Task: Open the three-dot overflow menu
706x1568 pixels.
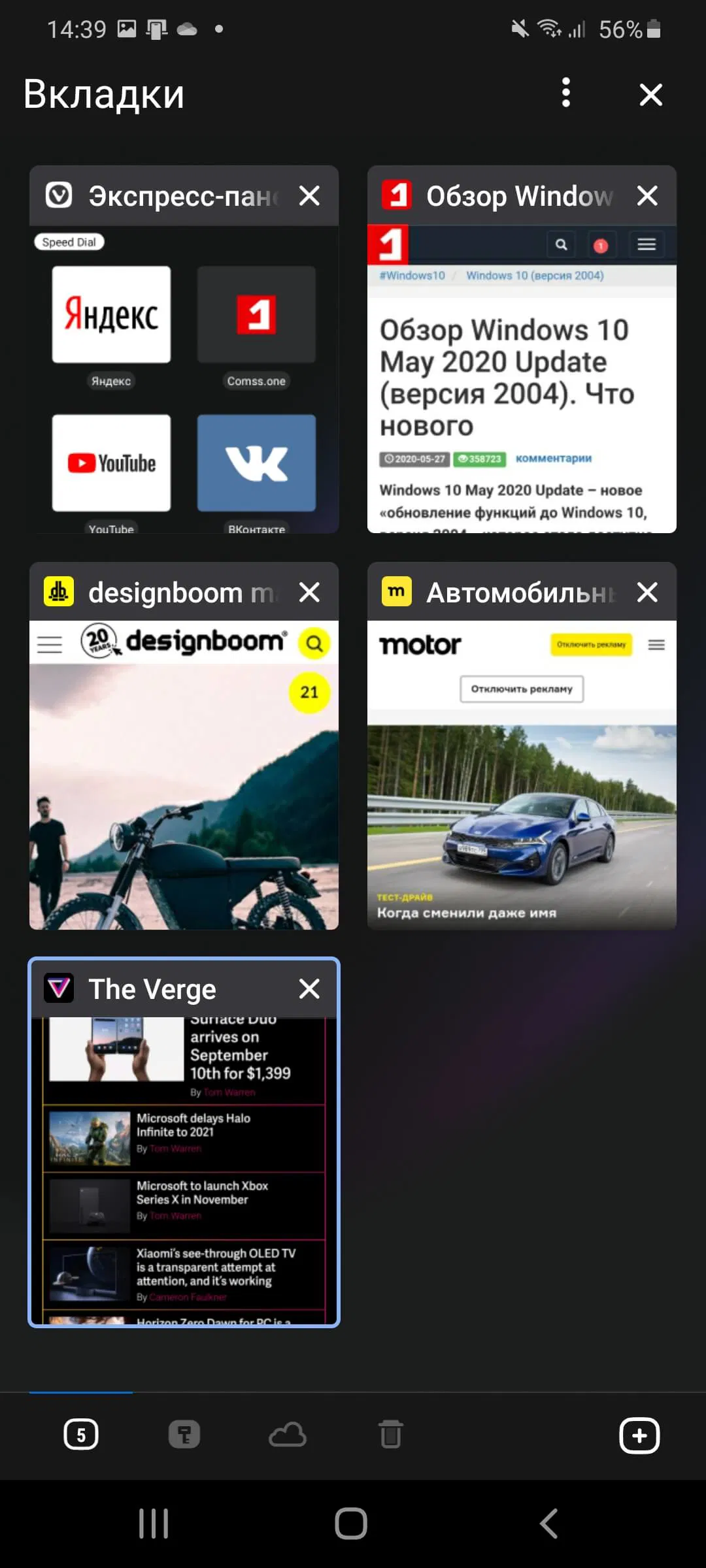Action: [566, 93]
